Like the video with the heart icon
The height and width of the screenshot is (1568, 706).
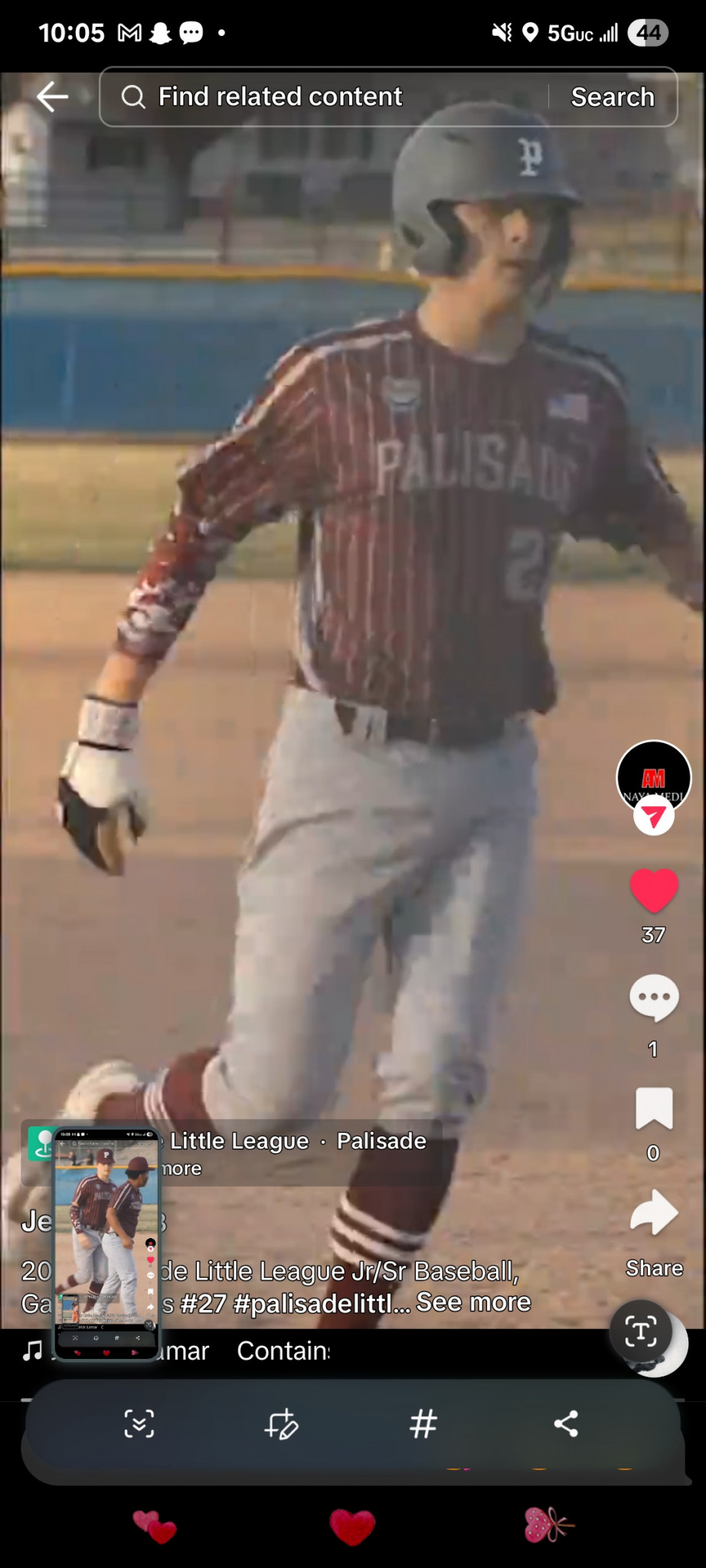point(654,891)
